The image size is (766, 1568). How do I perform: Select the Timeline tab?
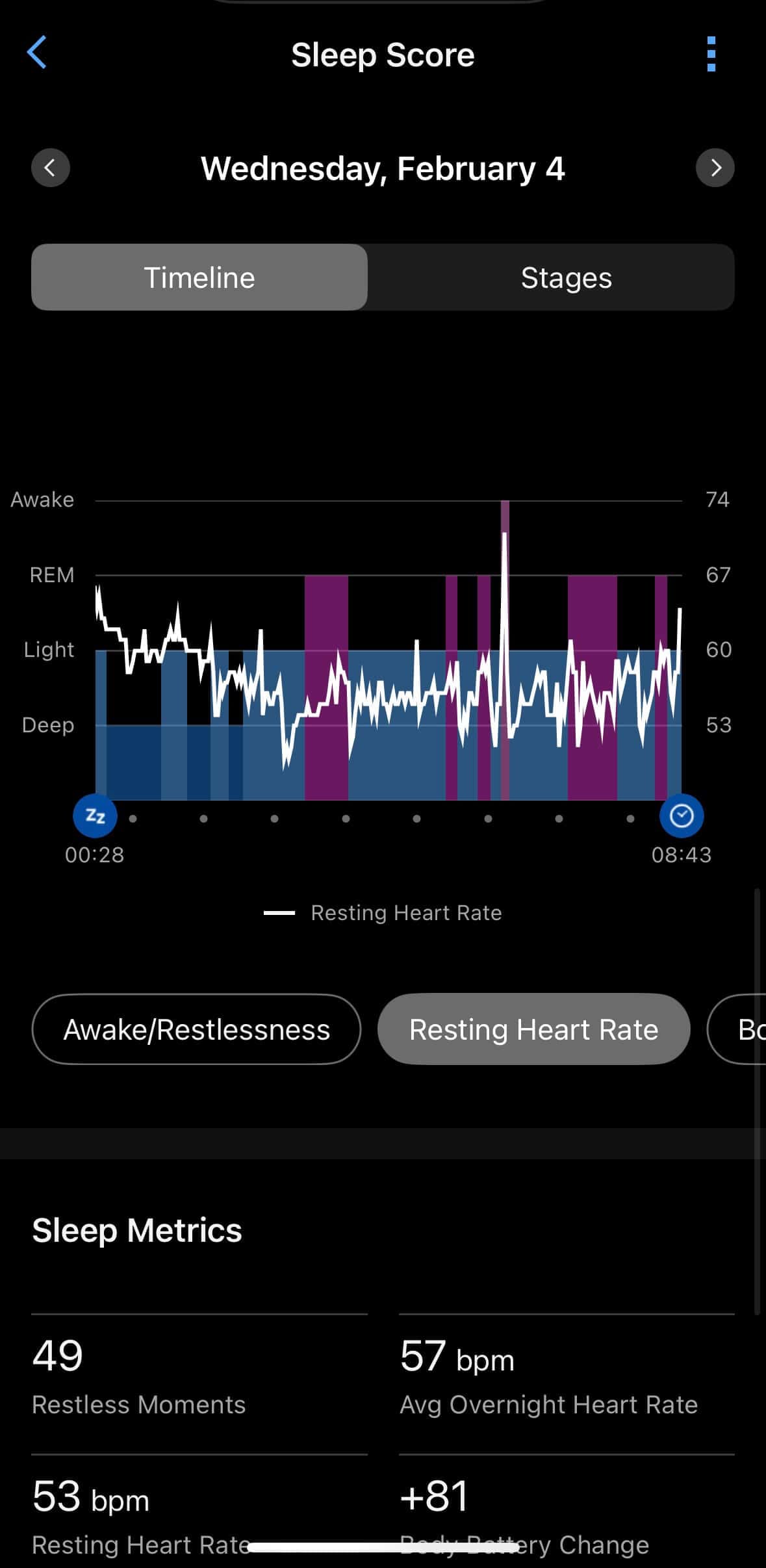tap(198, 277)
